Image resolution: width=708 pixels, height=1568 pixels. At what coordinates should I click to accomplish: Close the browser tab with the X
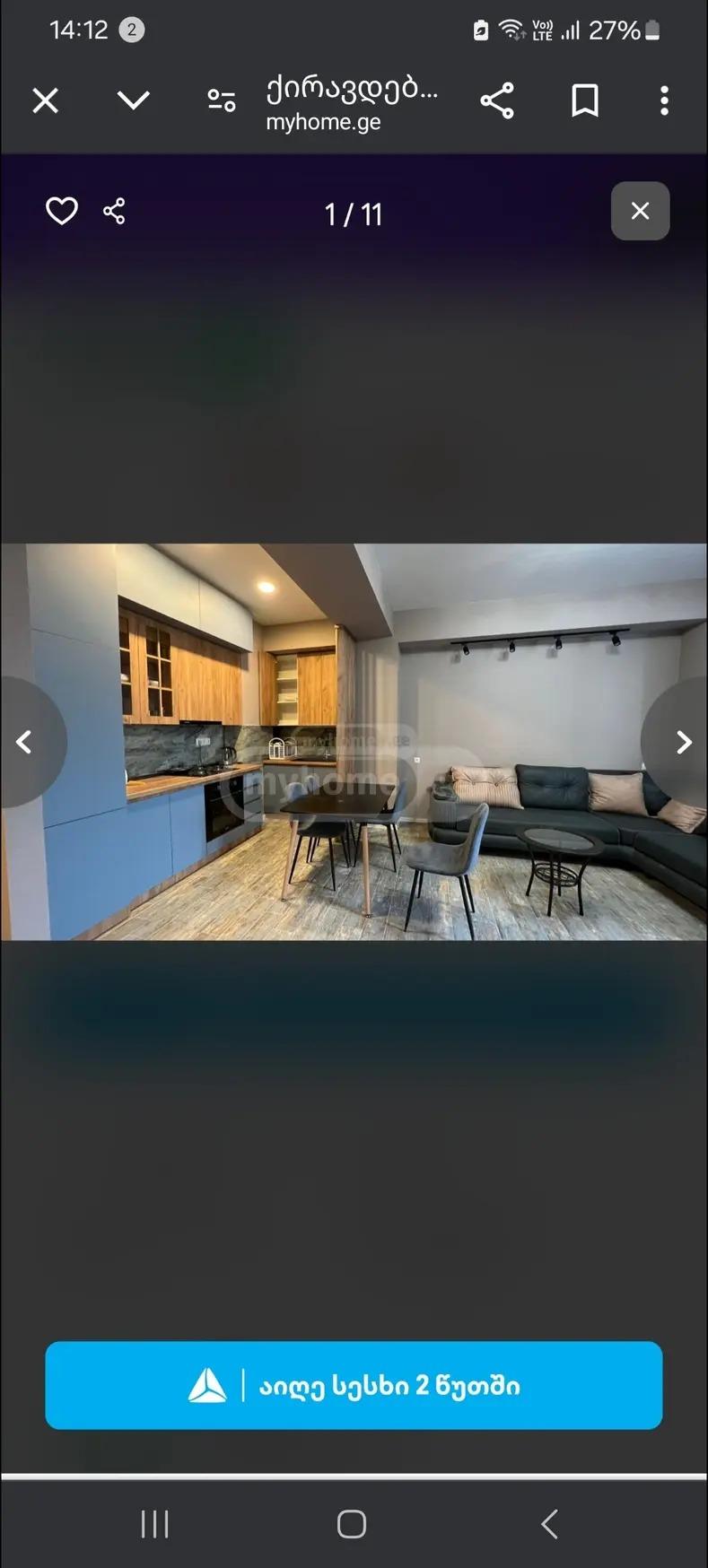coord(46,100)
